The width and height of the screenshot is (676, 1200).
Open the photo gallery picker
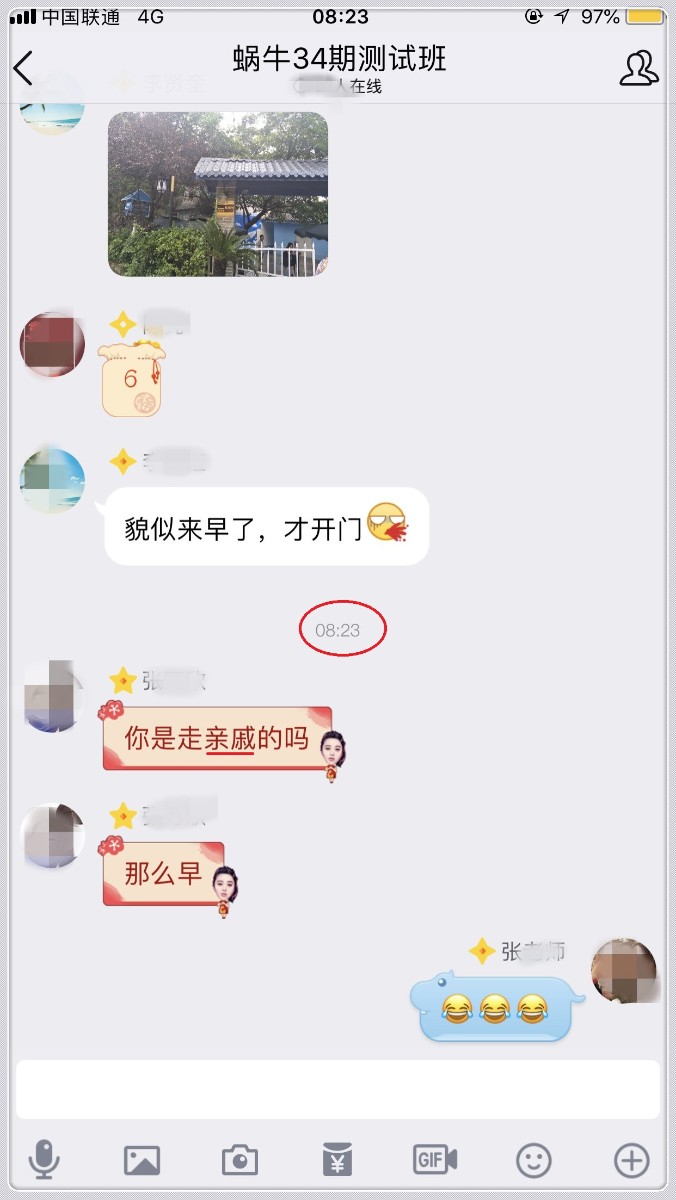click(x=142, y=1160)
